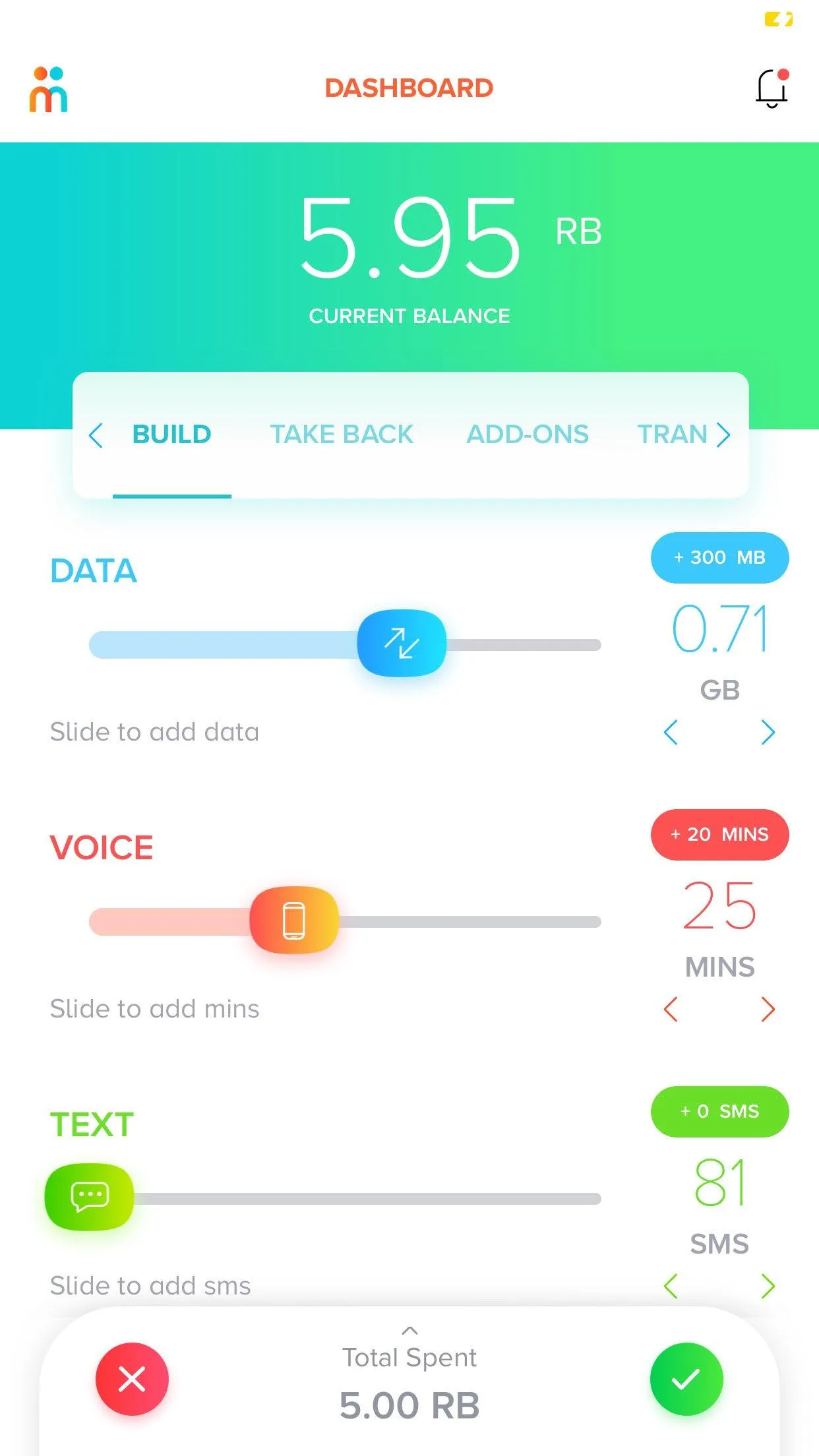Increase voice minutes with right chevron
819x1456 pixels.
click(x=768, y=1009)
